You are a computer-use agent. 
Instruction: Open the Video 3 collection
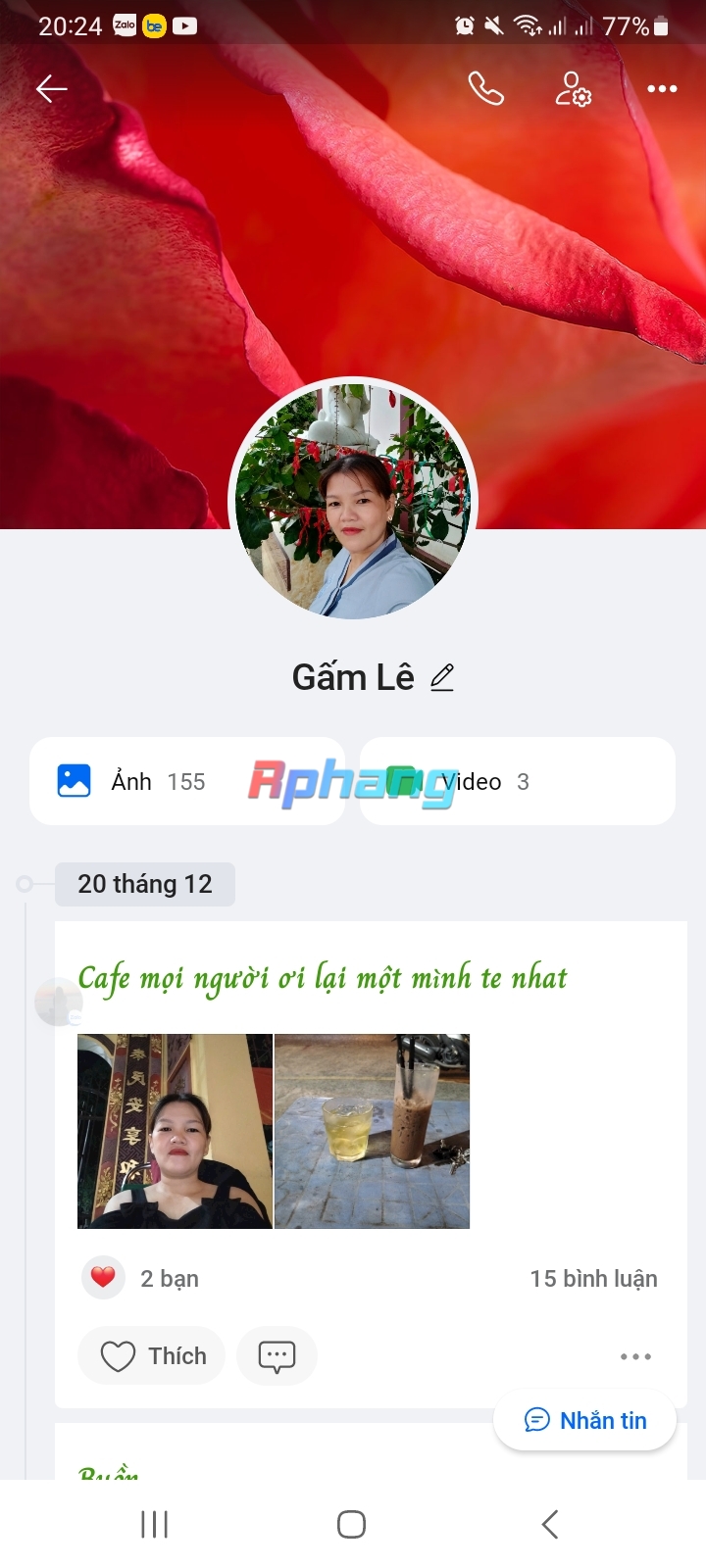tap(518, 781)
